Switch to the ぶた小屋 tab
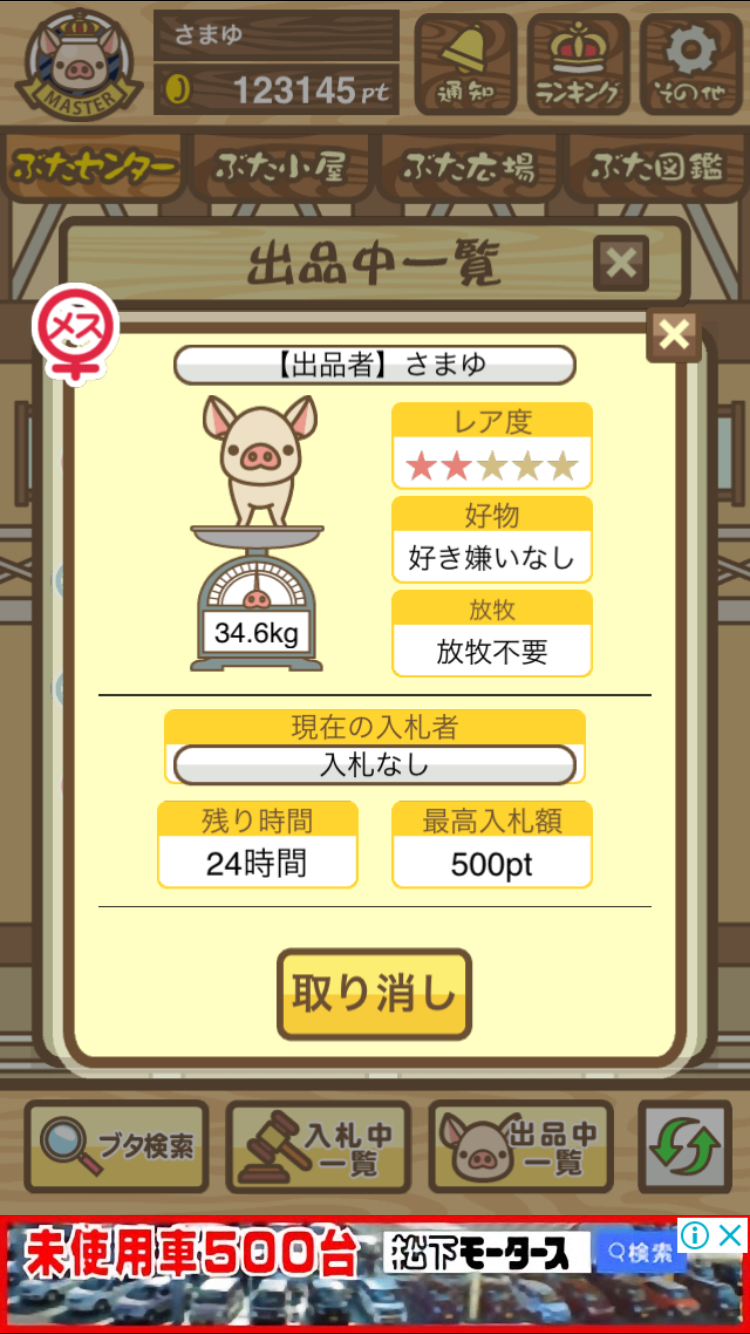750x1334 pixels. (281, 167)
